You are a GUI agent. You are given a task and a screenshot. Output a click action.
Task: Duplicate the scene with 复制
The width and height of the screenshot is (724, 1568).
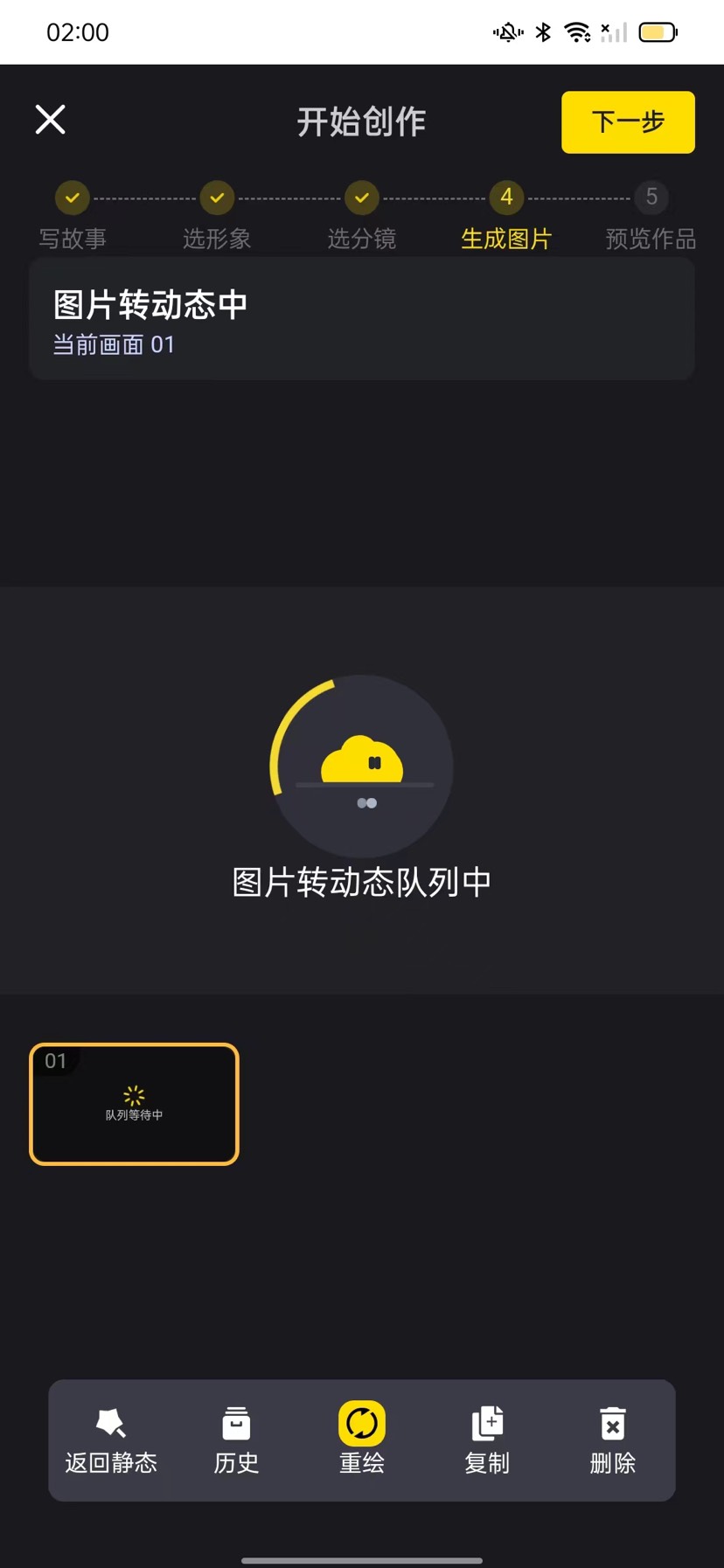point(487,1440)
